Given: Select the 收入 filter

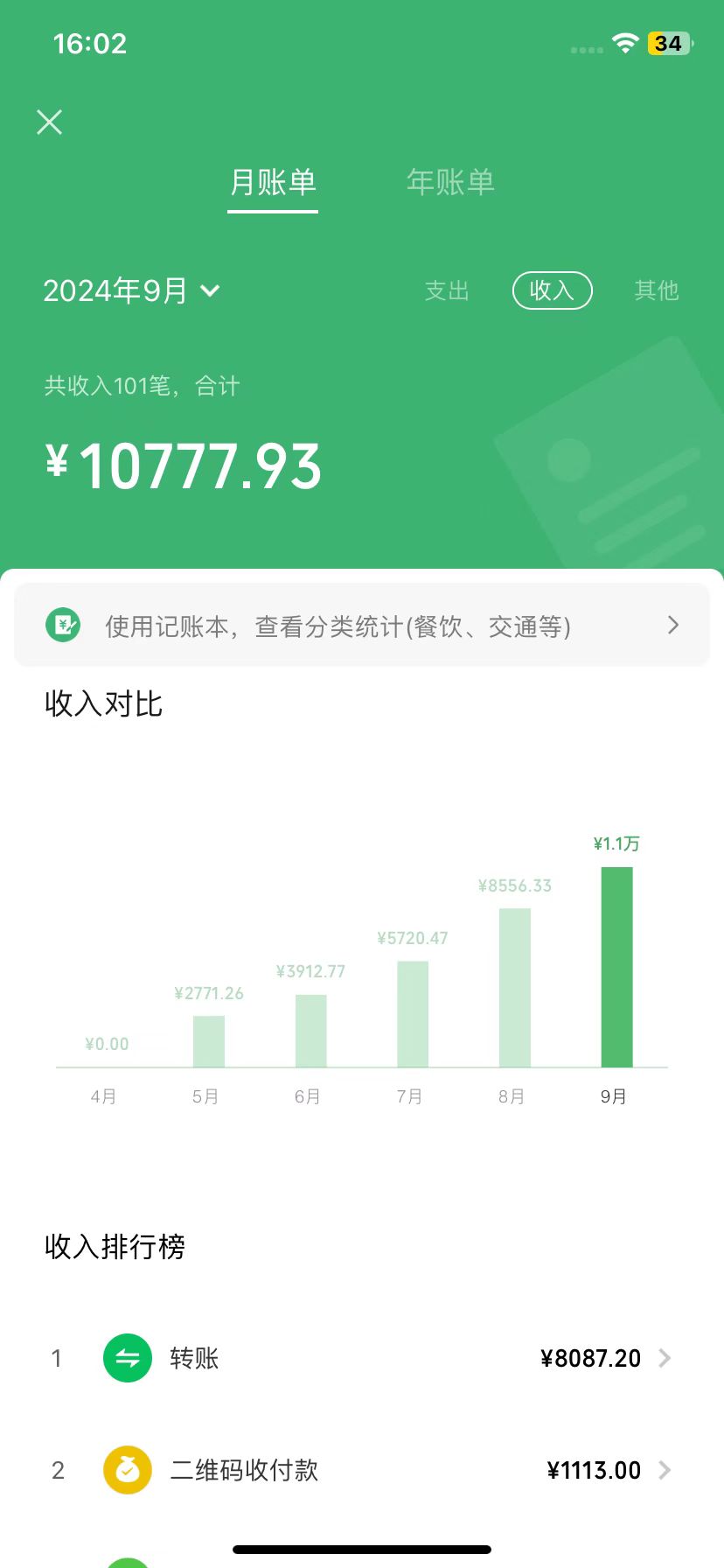Looking at the screenshot, I should point(552,290).
